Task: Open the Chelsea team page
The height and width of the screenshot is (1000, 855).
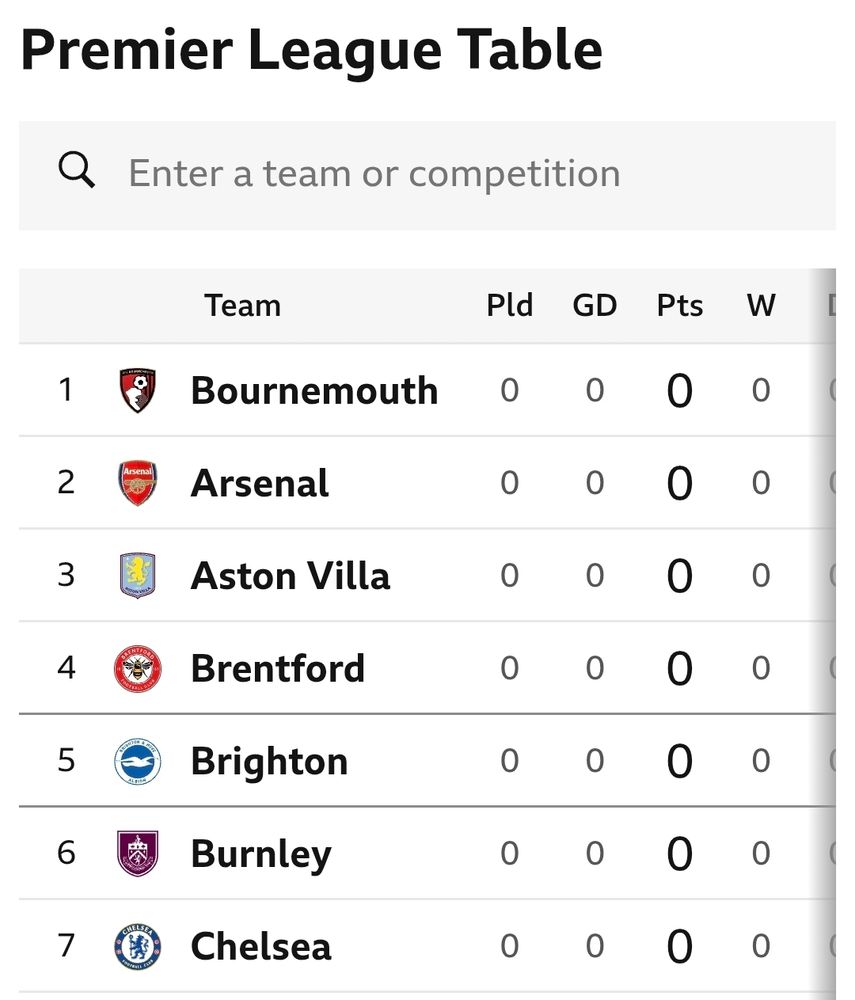Action: coord(261,945)
